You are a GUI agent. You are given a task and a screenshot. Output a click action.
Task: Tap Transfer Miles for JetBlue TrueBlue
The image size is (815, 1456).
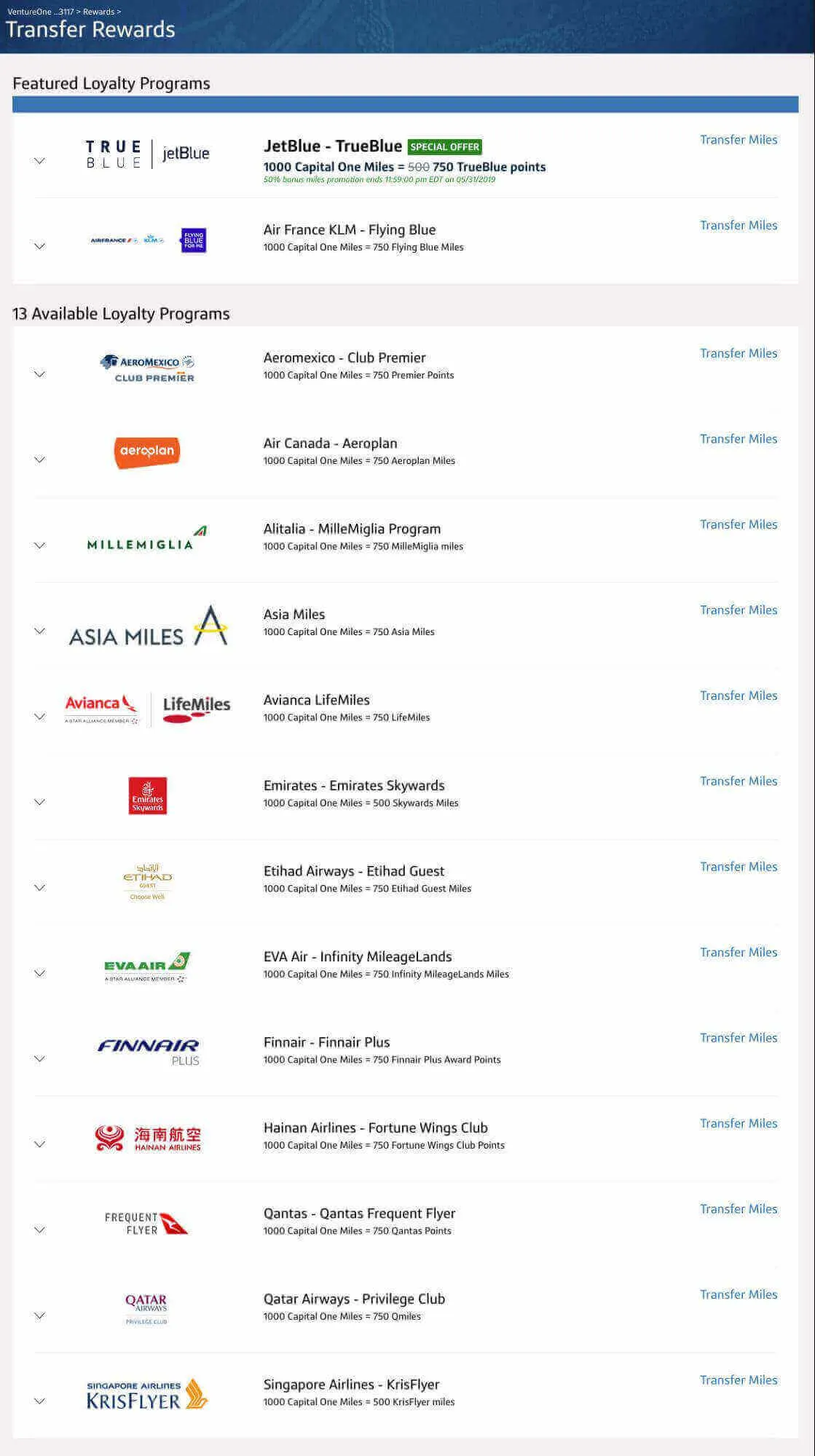[739, 140]
